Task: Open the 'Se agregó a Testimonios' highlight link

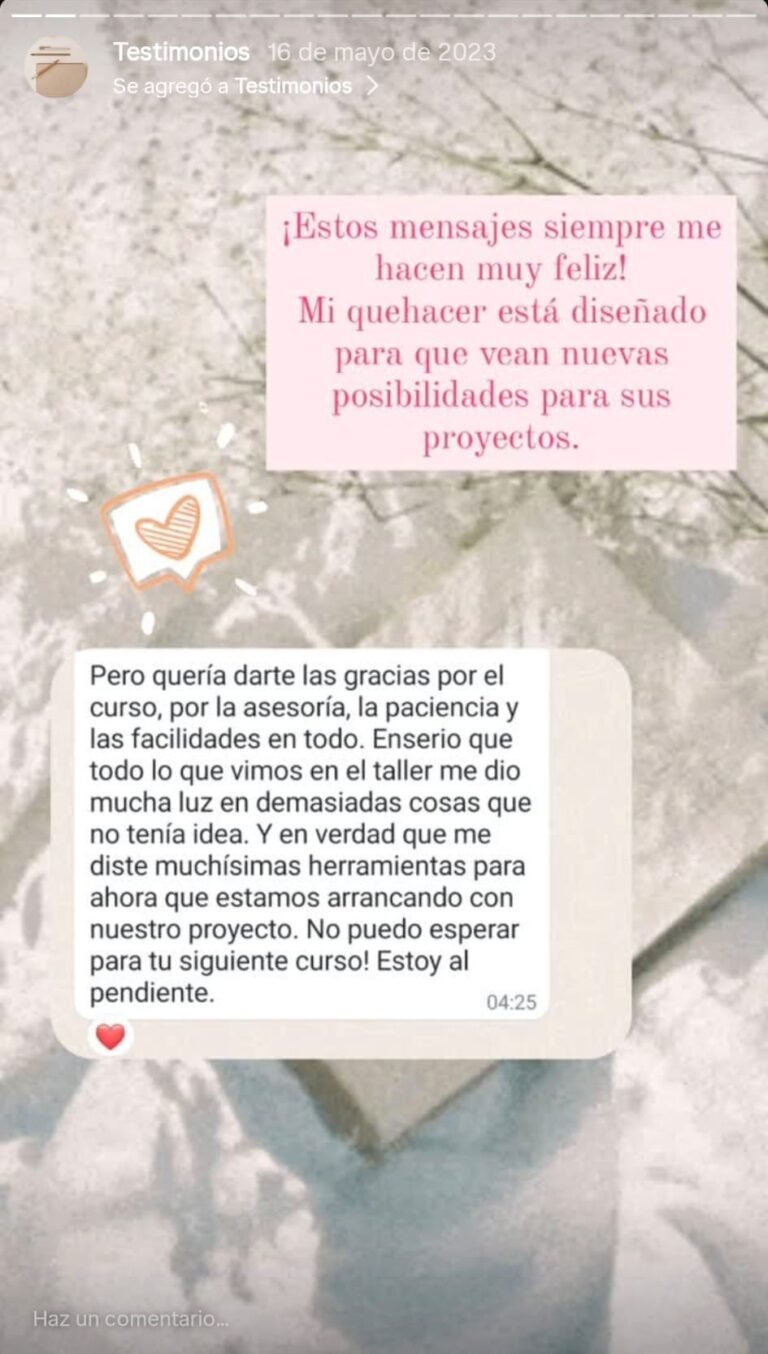Action: point(245,86)
